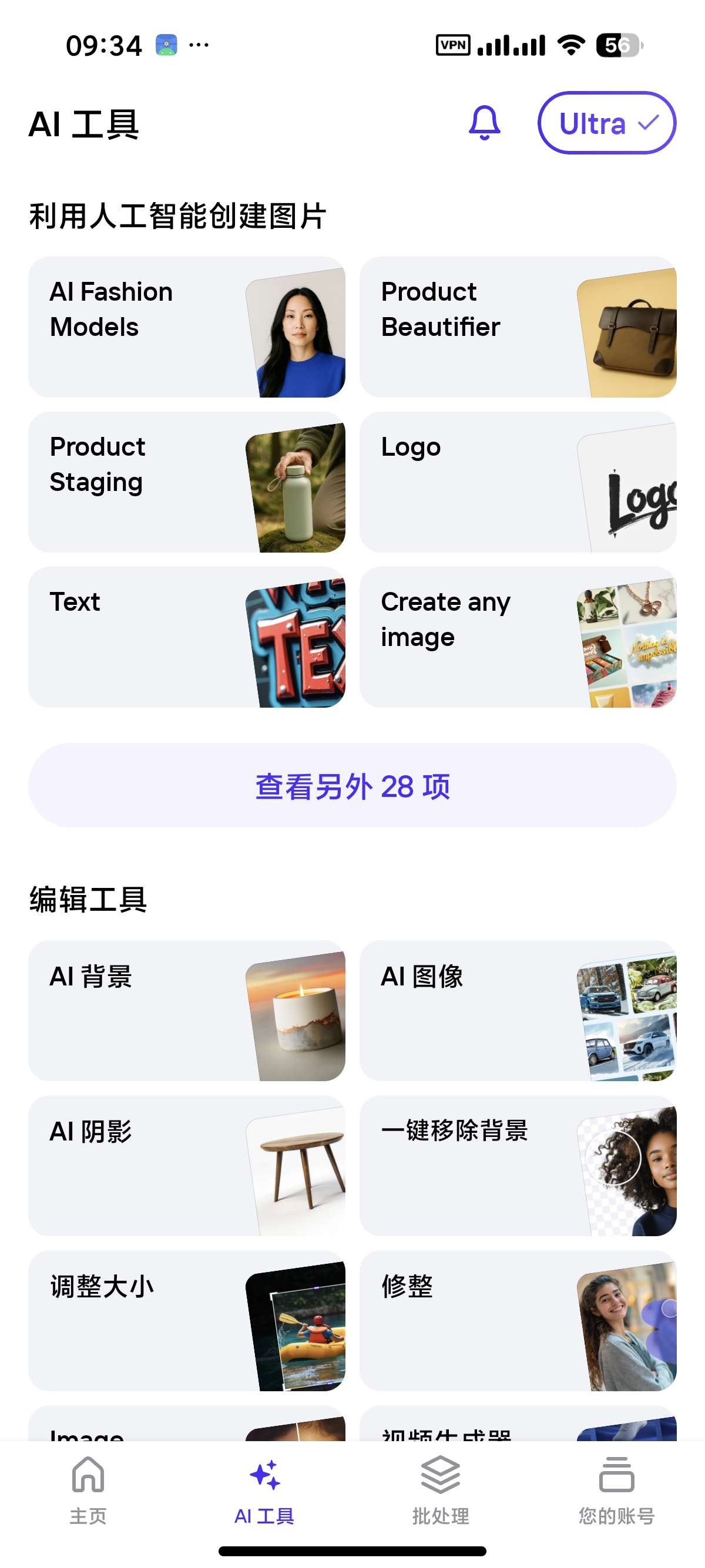Go to the 您的账号 tab

click(616, 1490)
